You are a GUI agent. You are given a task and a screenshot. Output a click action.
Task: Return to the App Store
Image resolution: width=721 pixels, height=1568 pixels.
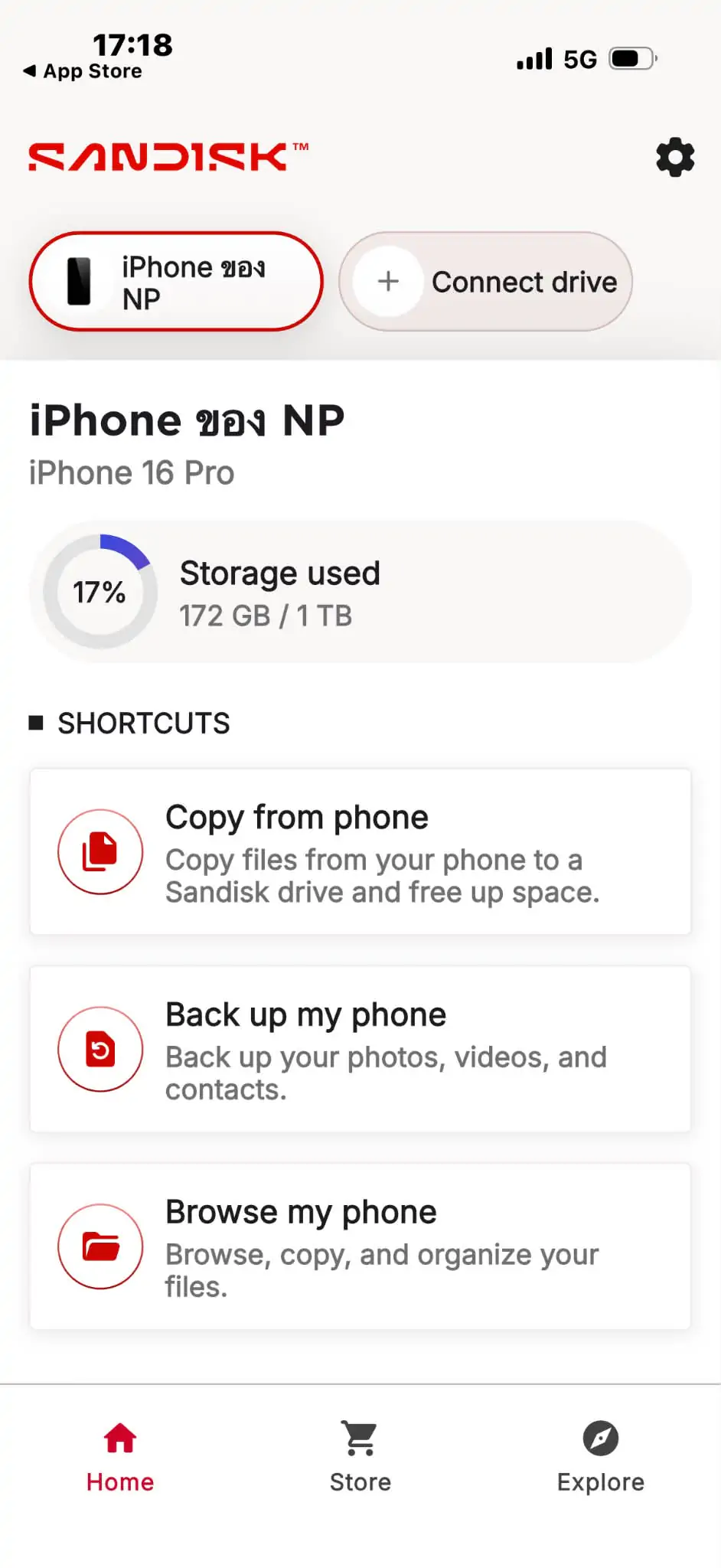point(83,71)
